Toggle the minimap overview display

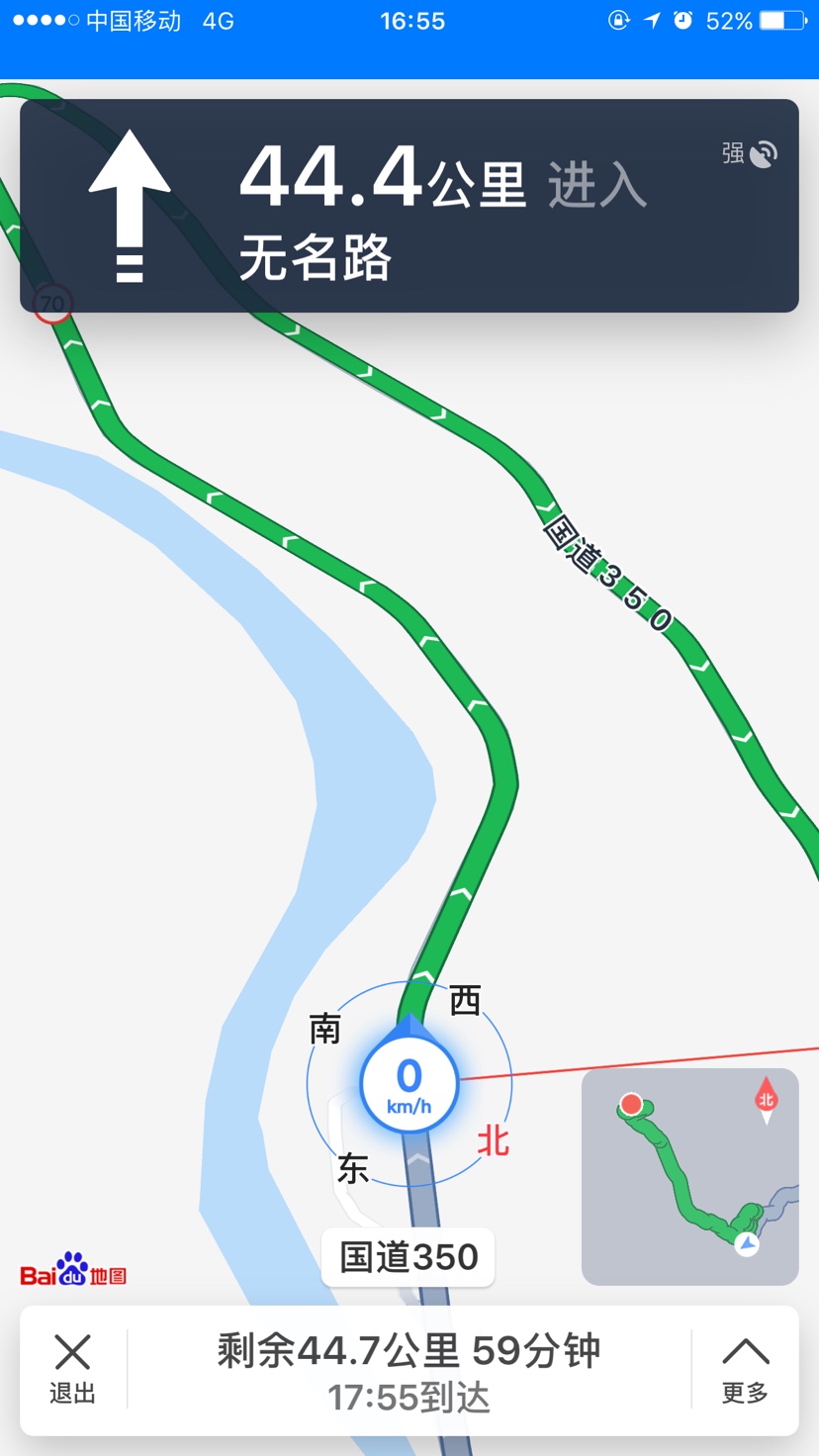tap(688, 1174)
